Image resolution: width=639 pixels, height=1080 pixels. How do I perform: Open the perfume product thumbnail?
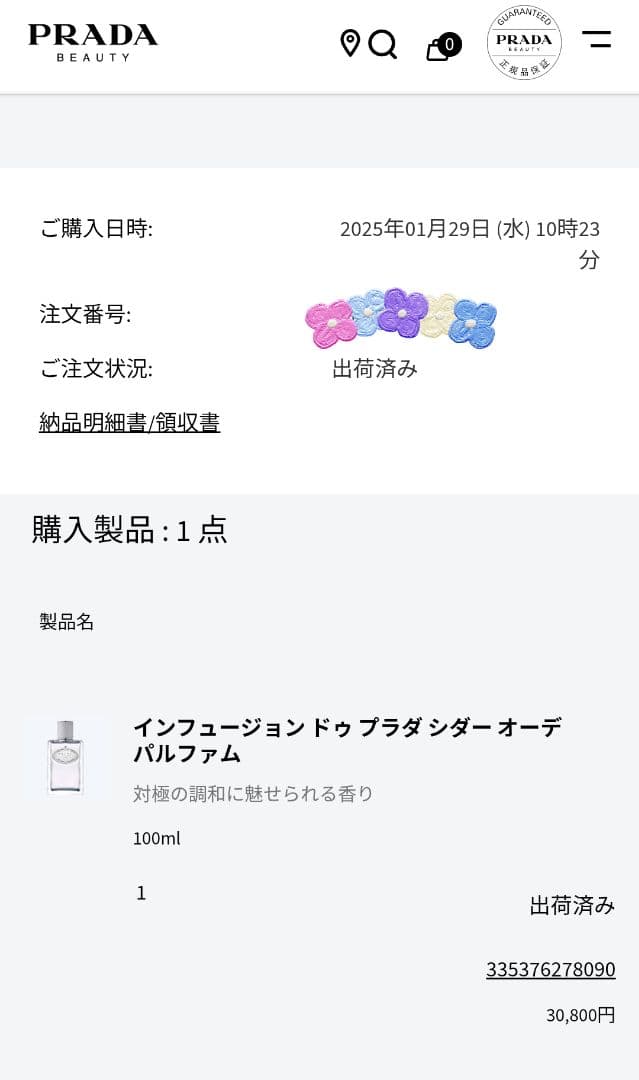66,756
